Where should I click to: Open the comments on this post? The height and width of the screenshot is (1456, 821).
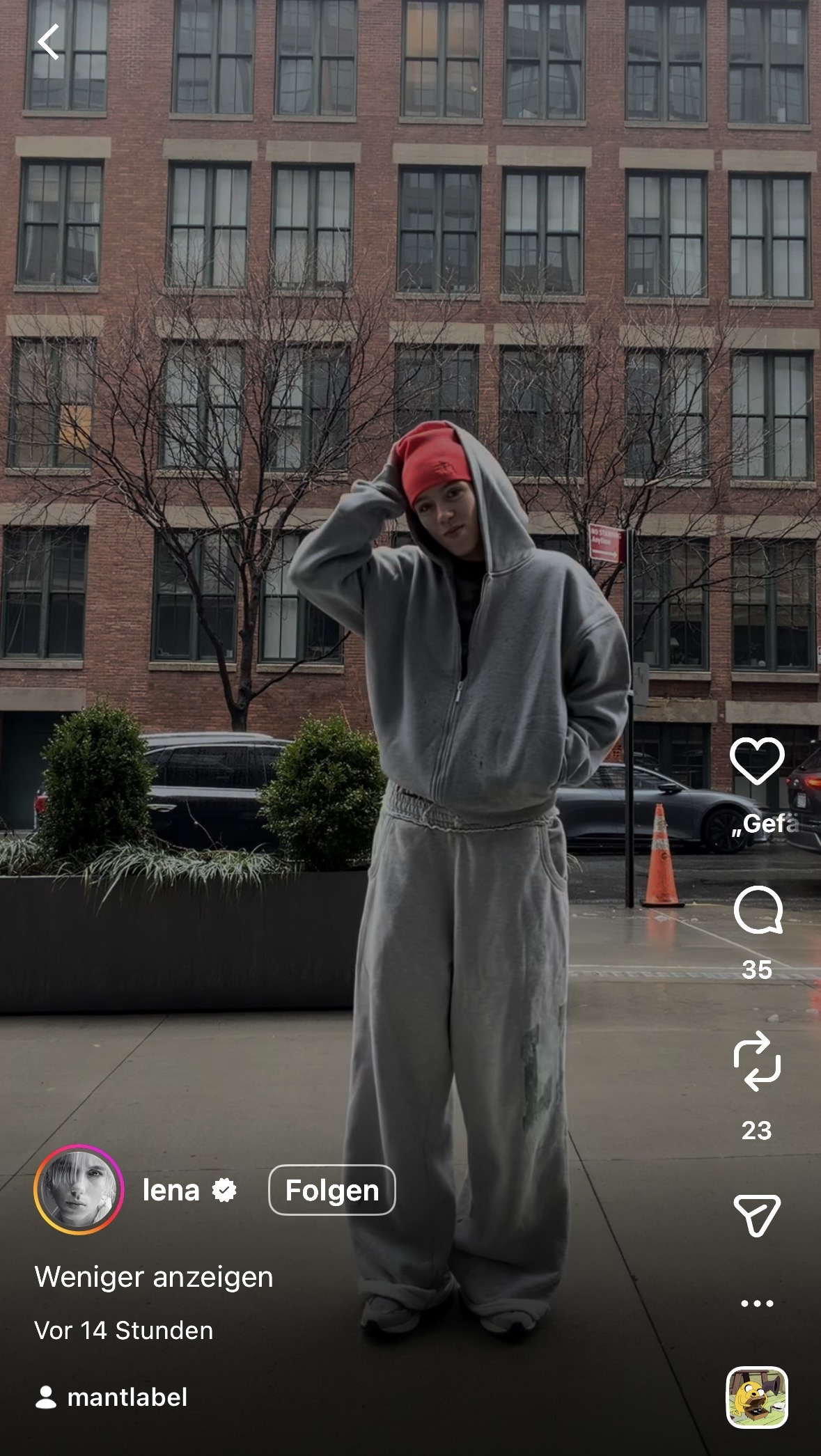click(758, 910)
